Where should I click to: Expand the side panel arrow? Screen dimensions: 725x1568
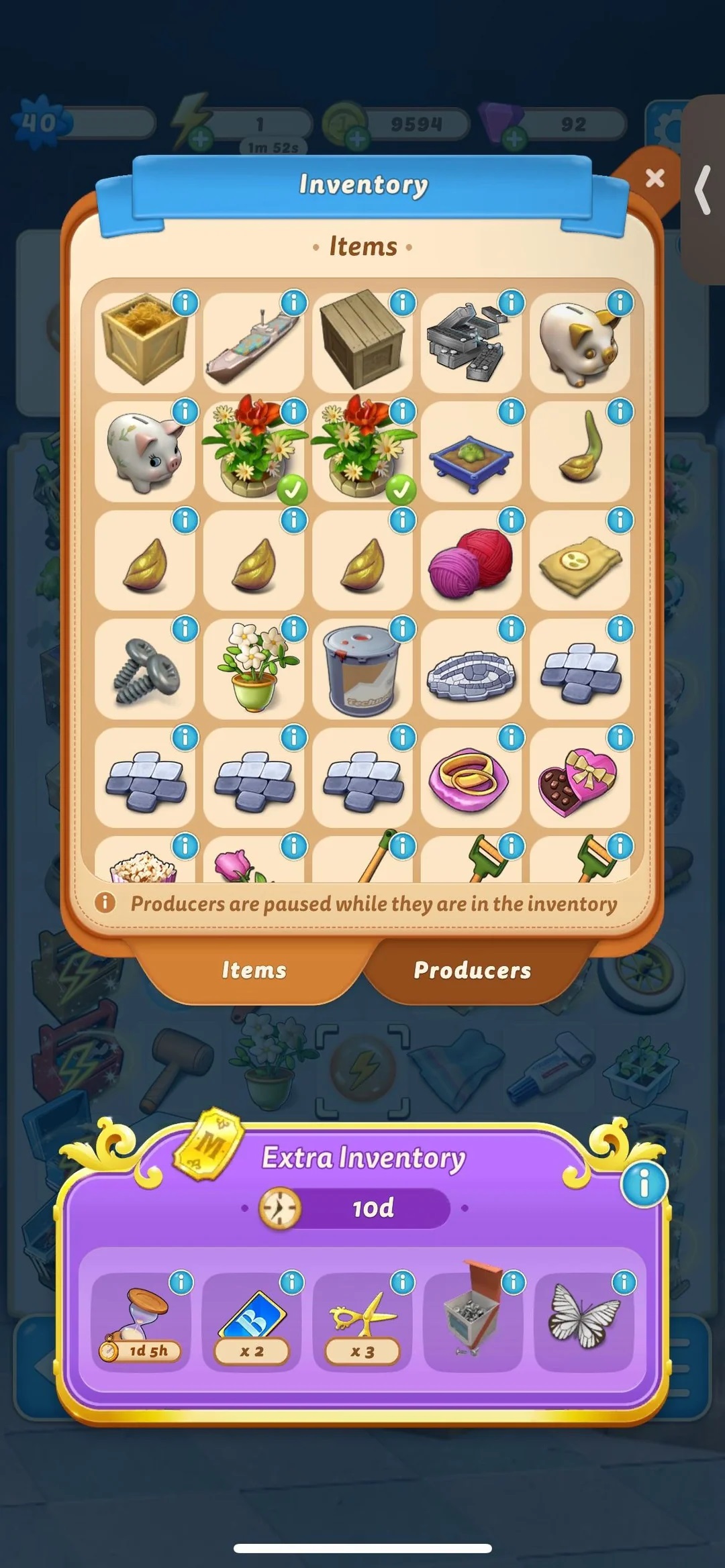(704, 191)
